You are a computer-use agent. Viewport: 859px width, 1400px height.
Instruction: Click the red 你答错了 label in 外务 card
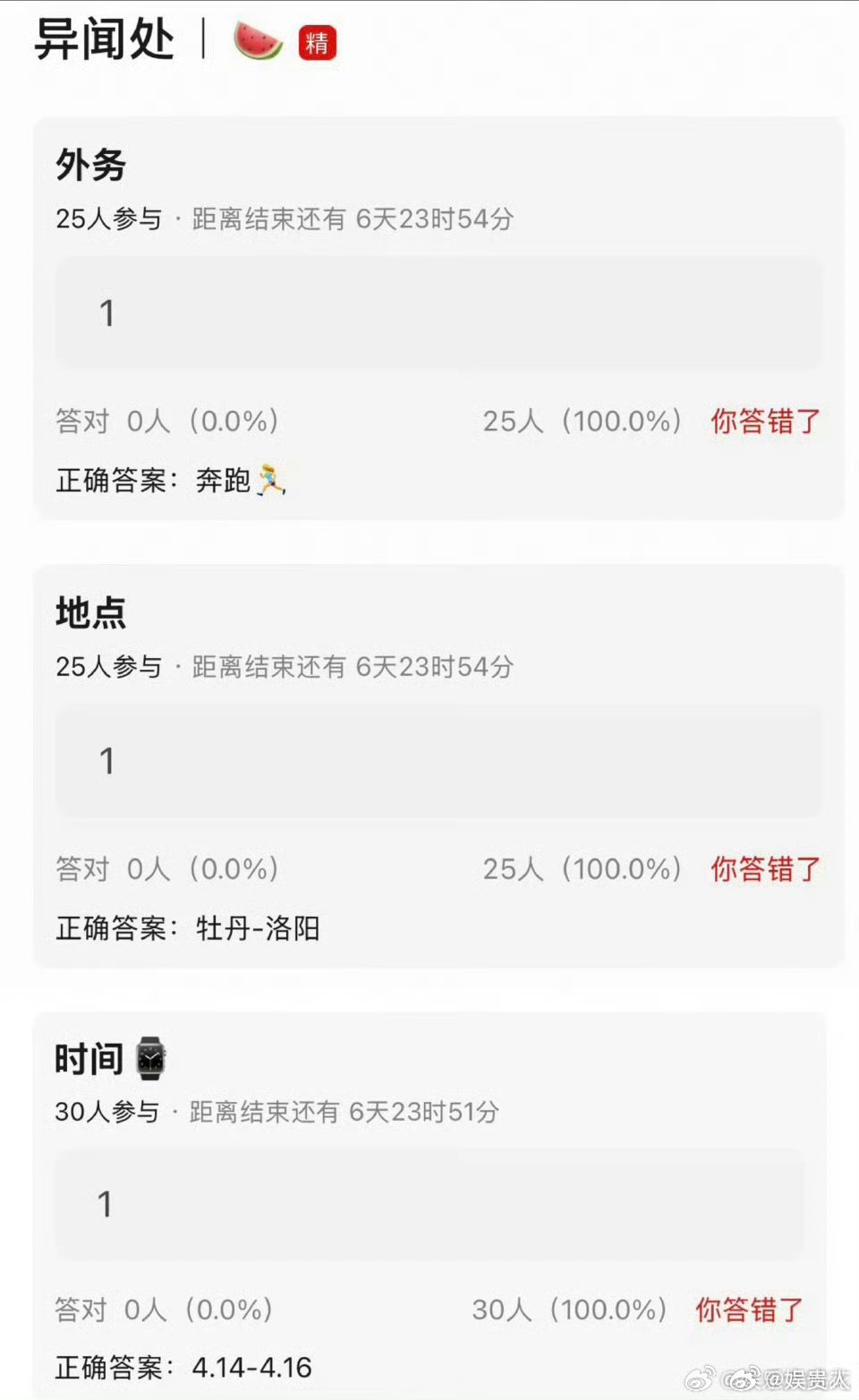coord(763,420)
